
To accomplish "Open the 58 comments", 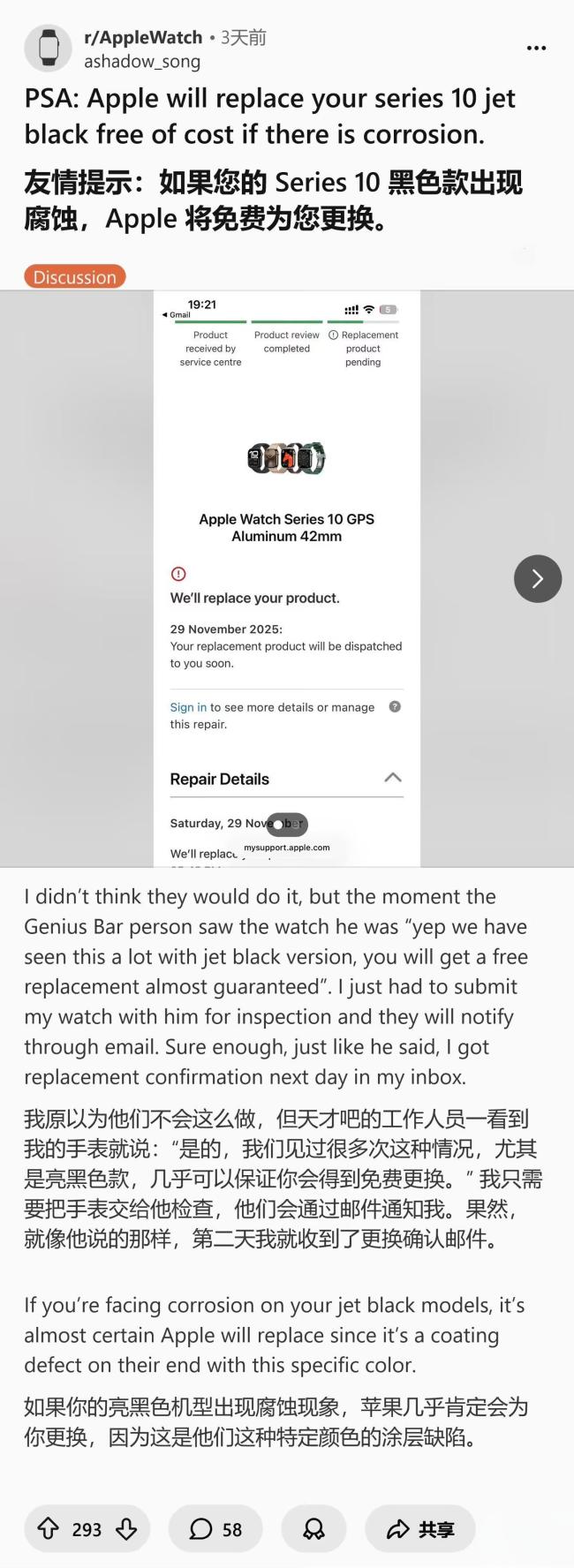I will (x=215, y=1529).
